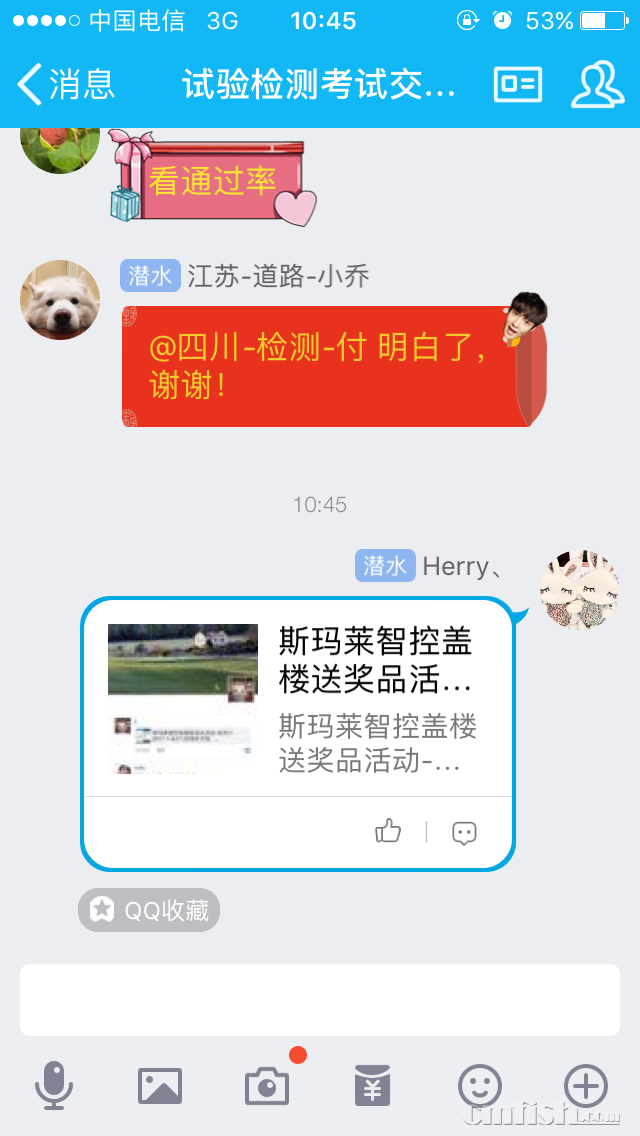640x1136 pixels.
Task: Comment on the shared link message
Action: click(464, 832)
